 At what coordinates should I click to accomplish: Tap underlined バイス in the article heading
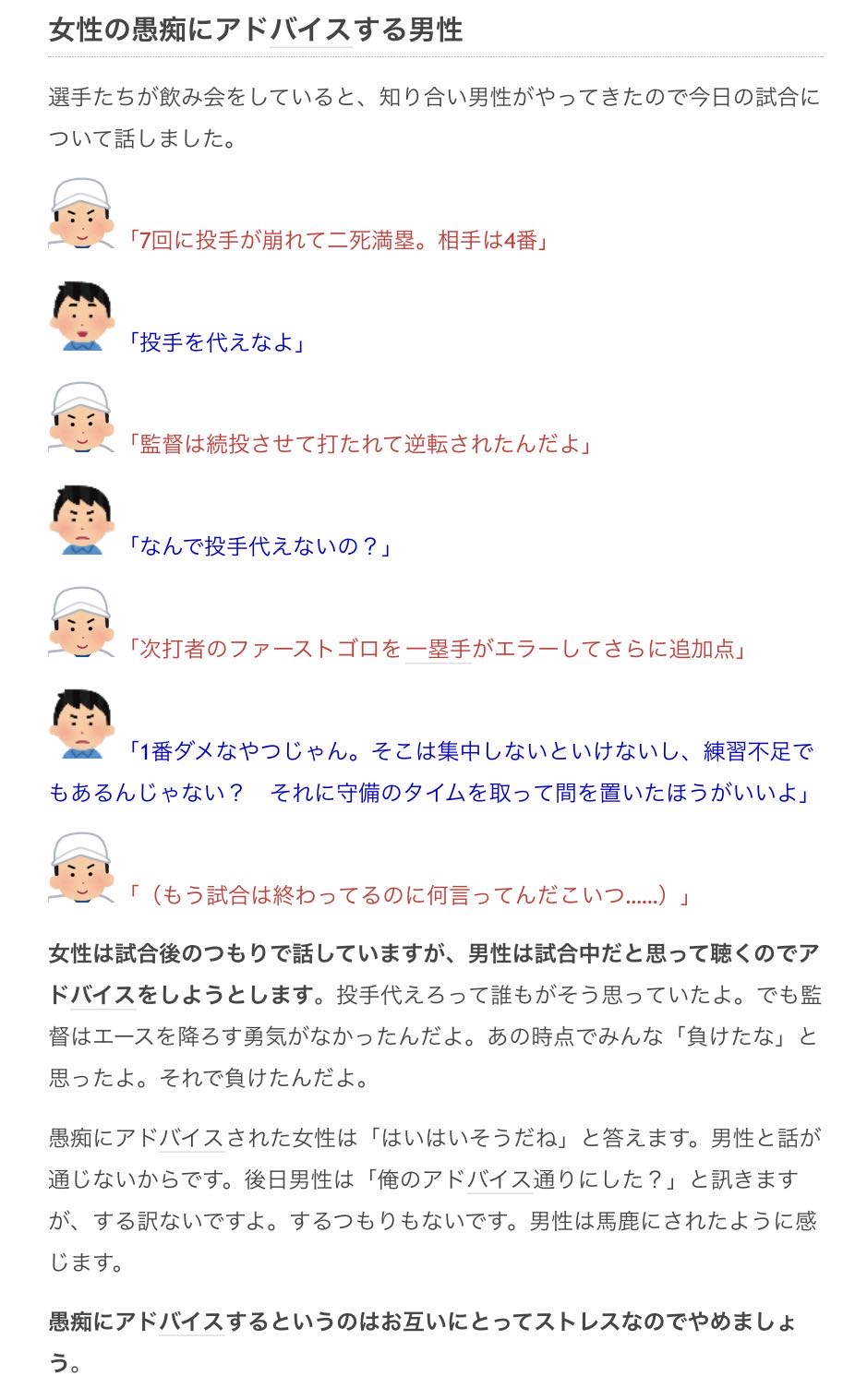tap(310, 30)
